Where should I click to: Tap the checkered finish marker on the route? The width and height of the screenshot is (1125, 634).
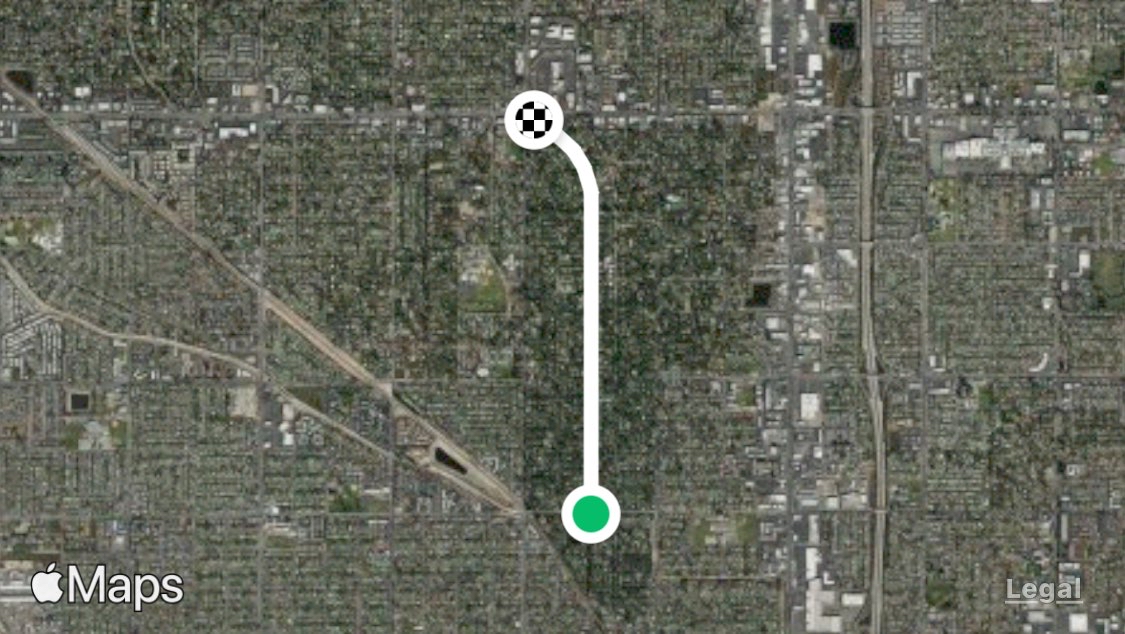pos(534,120)
